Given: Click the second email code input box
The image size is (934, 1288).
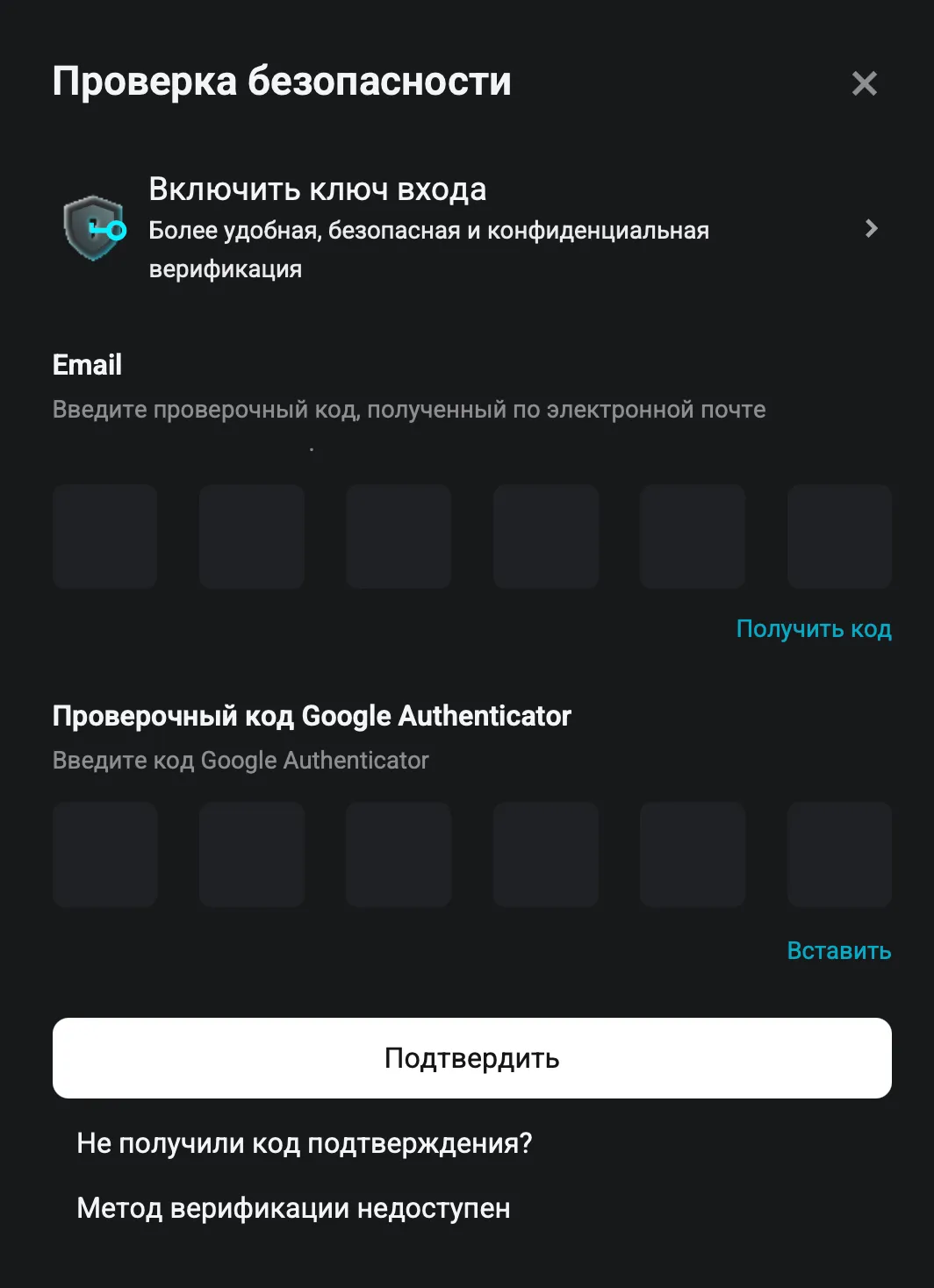Looking at the screenshot, I should point(251,536).
